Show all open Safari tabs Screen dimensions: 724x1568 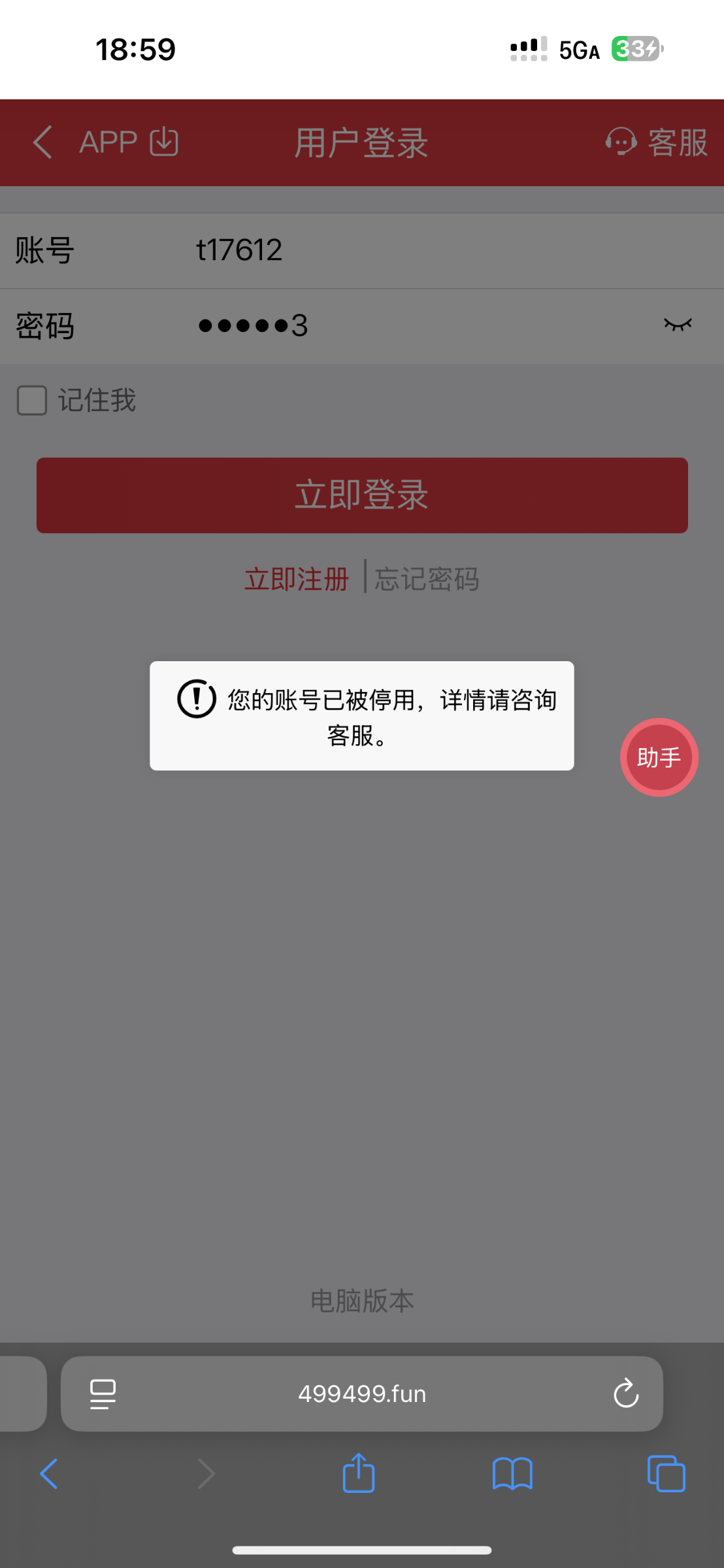click(x=666, y=1474)
